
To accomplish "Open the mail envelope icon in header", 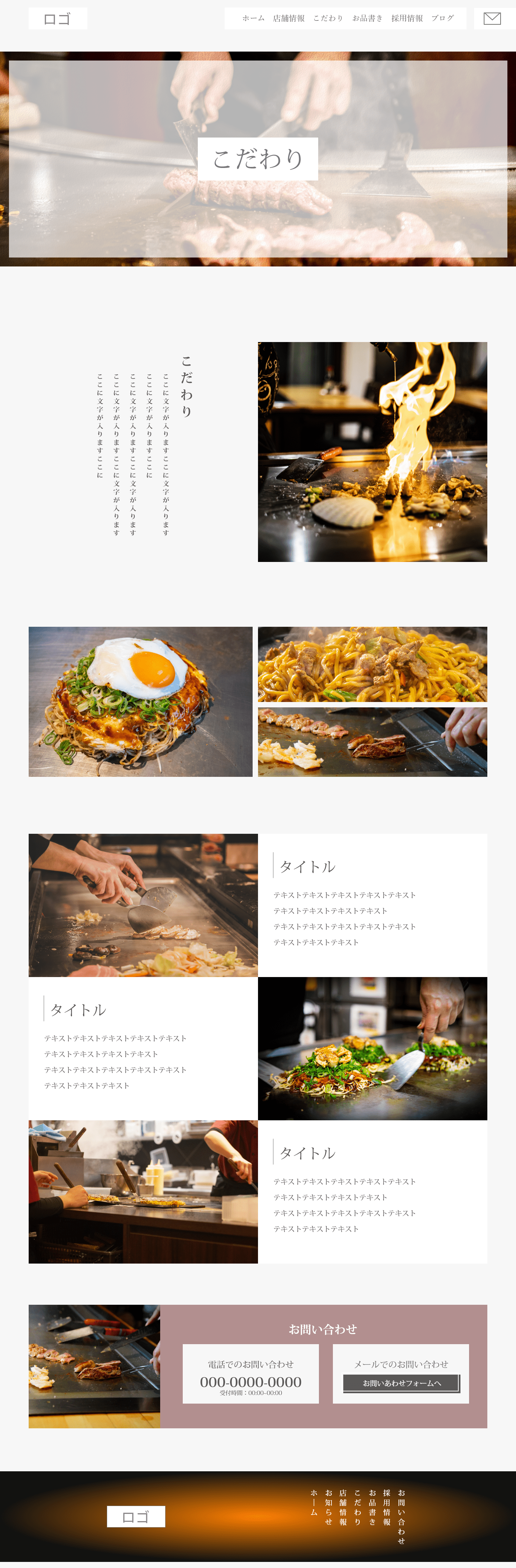I will point(492,18).
